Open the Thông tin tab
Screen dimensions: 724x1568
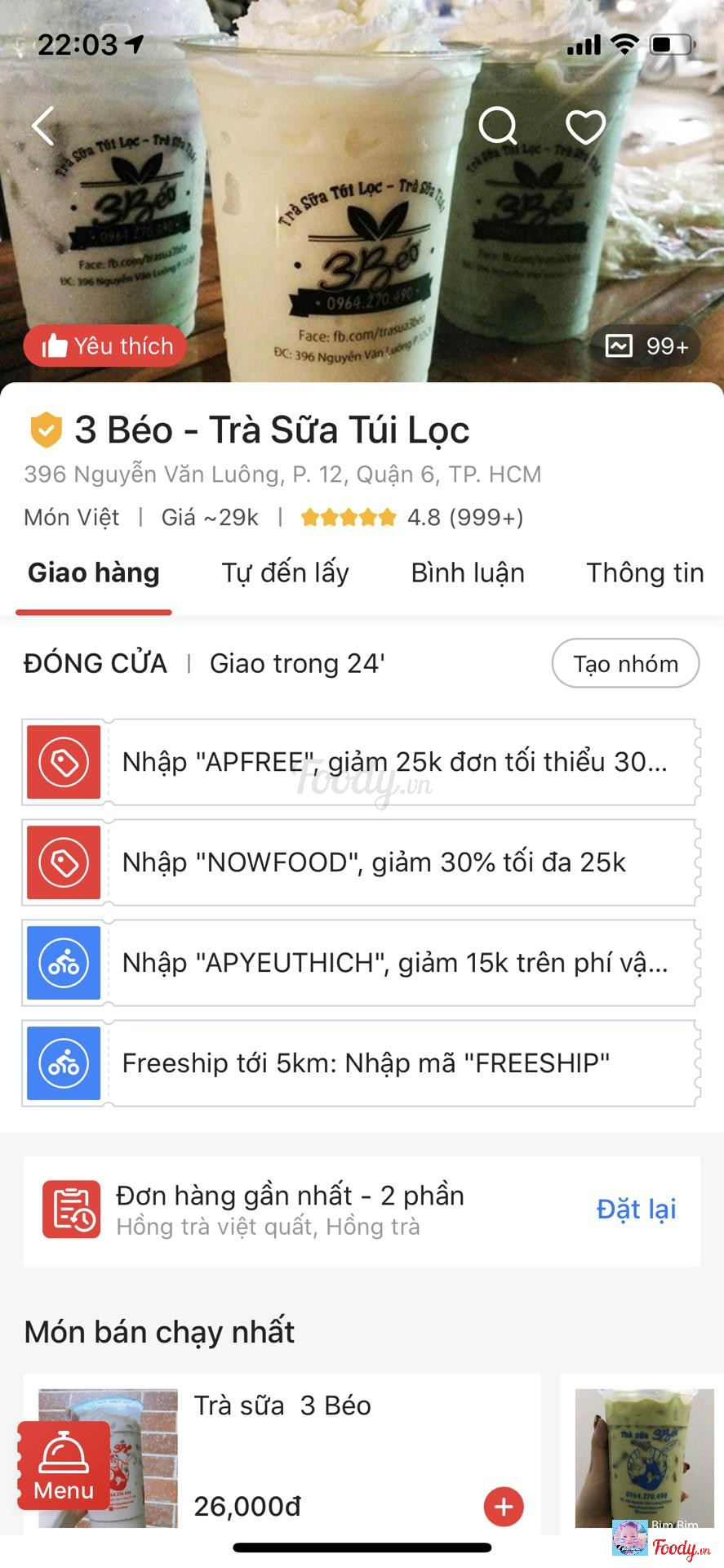(x=644, y=573)
